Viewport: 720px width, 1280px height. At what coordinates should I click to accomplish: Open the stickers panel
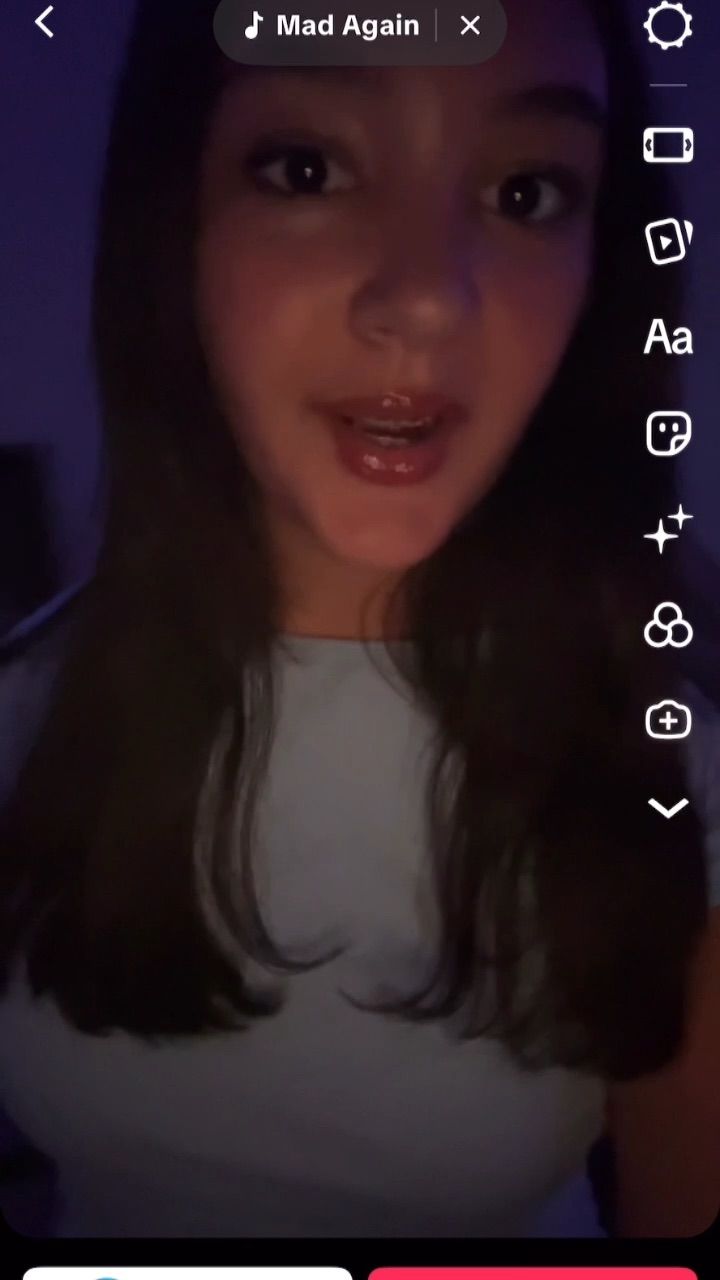(668, 434)
